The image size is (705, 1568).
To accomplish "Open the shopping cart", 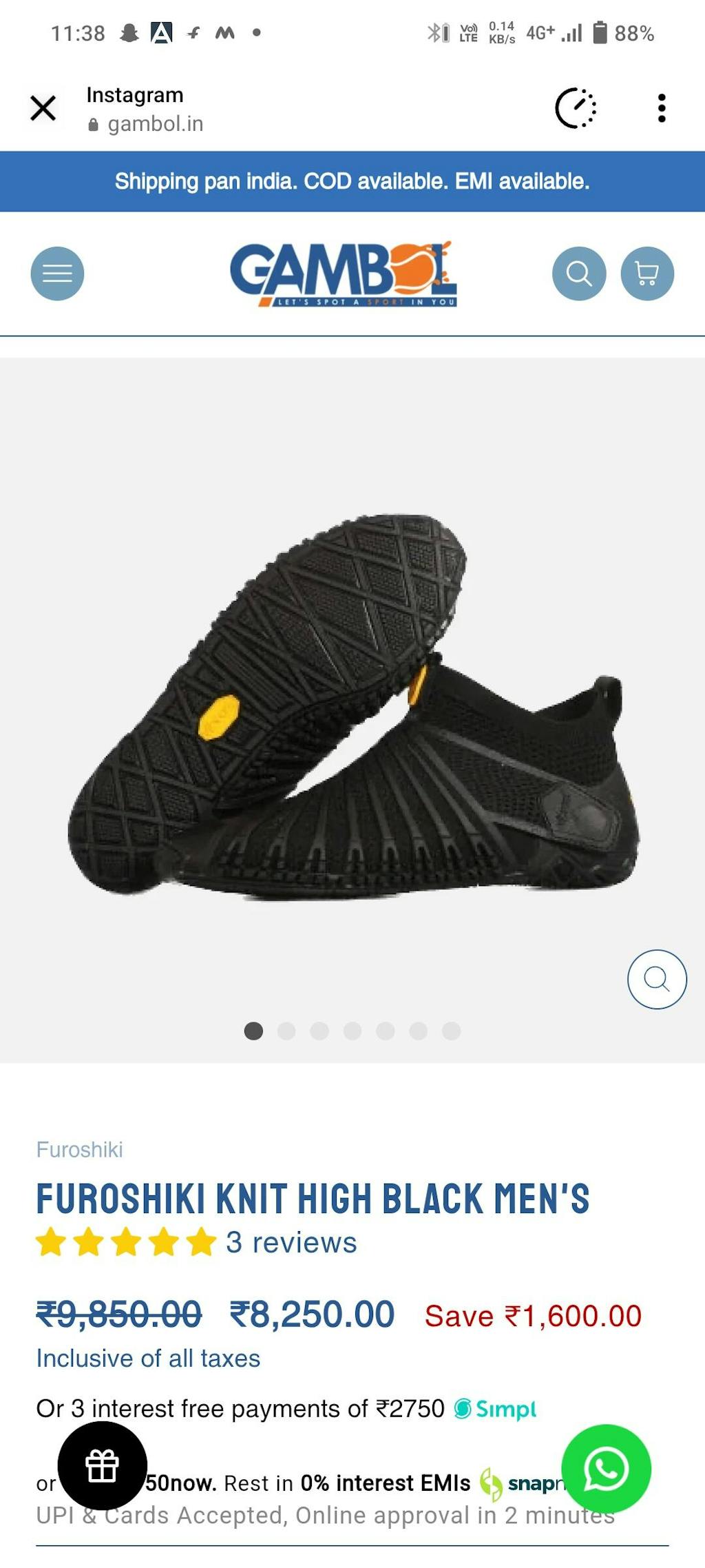I will (646, 274).
